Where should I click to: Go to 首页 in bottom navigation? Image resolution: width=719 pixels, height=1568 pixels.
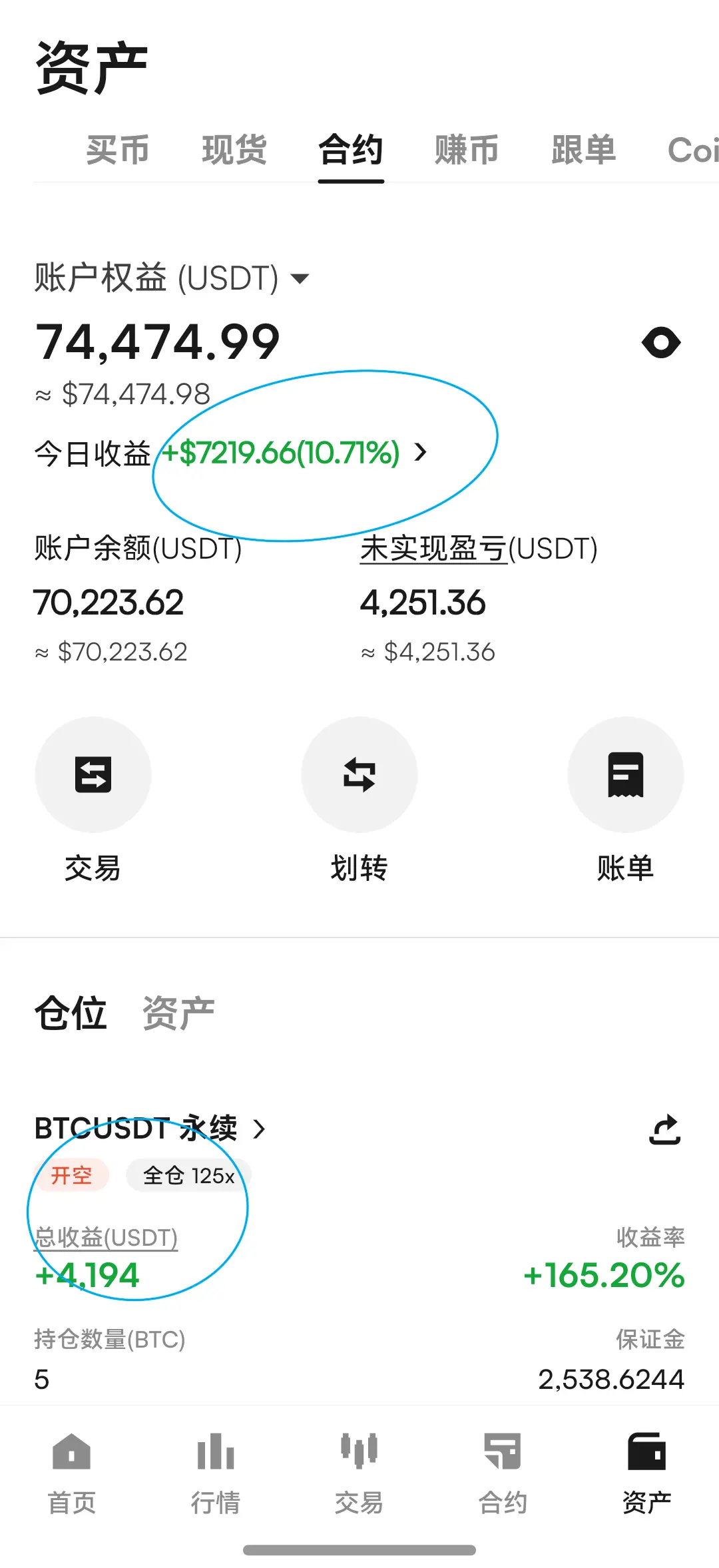(72, 1468)
